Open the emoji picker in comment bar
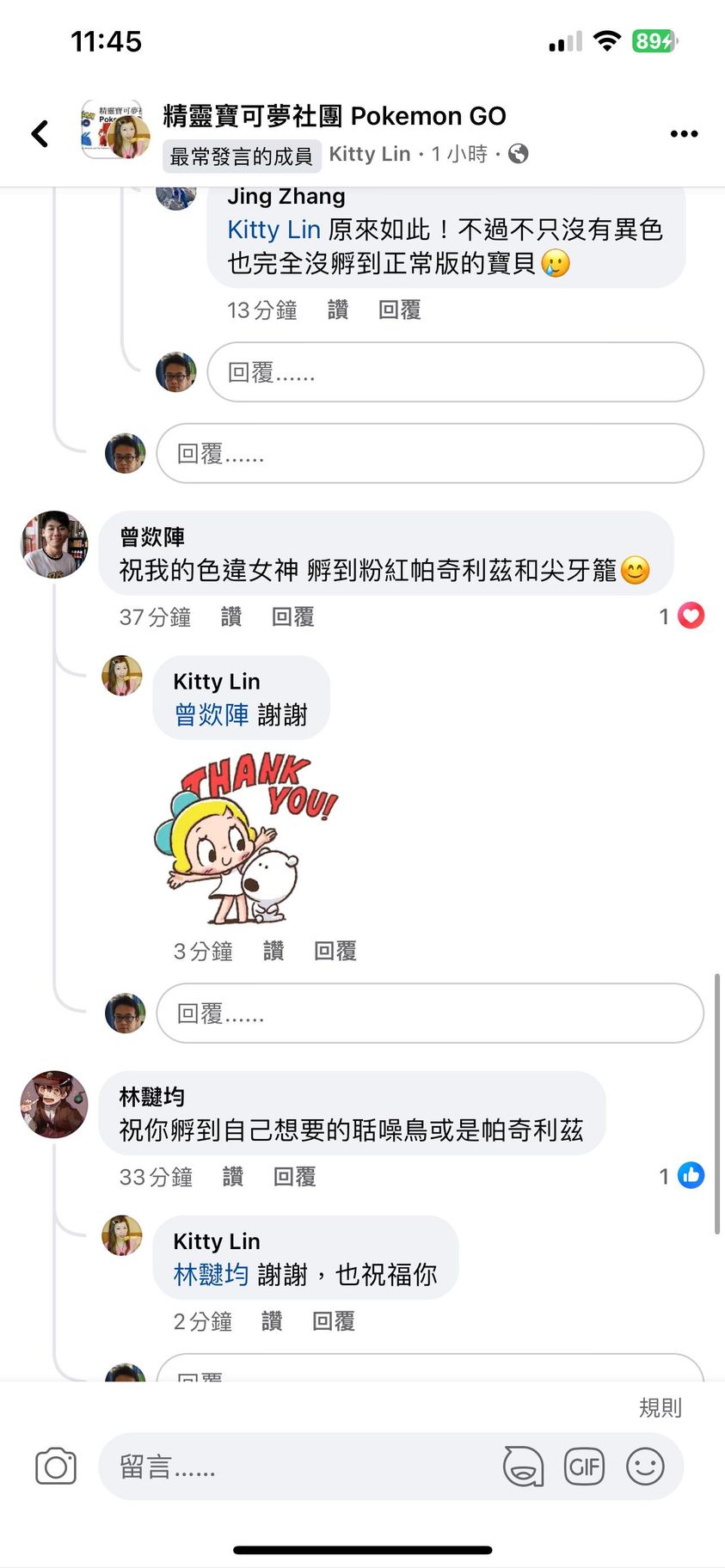 coord(645,1467)
